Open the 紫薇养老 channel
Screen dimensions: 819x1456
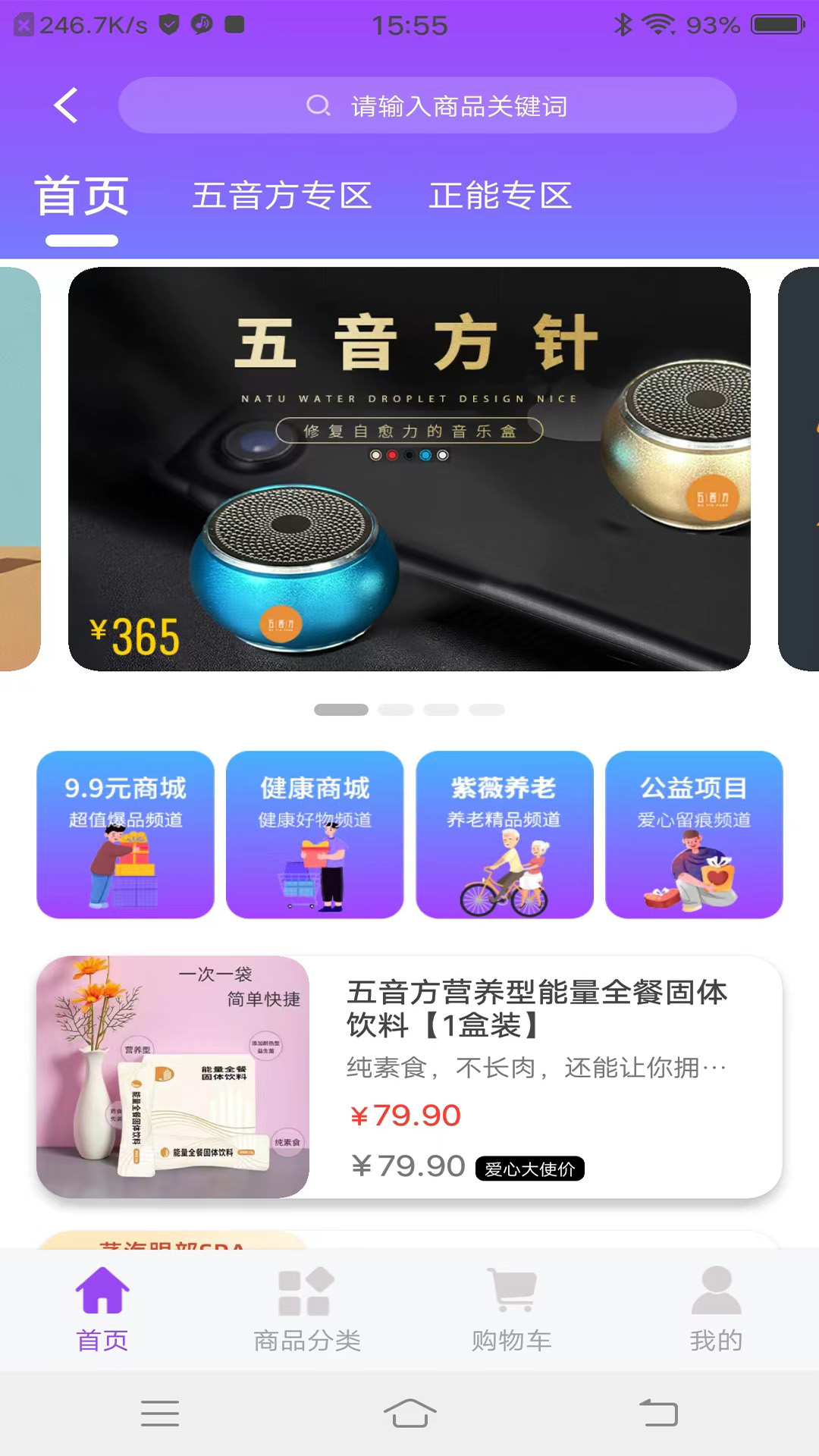[x=504, y=834]
